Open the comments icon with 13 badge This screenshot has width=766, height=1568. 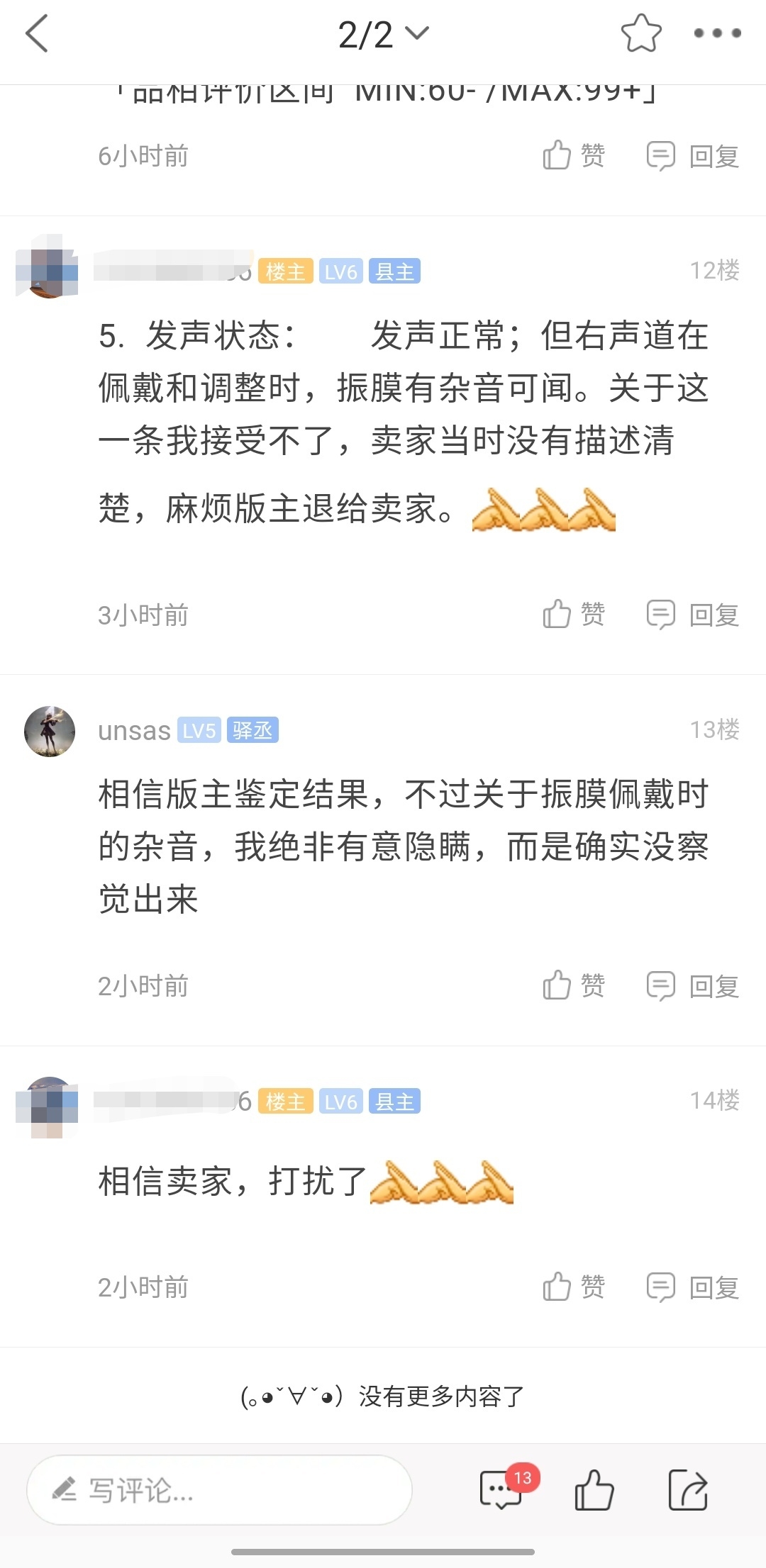[502, 1490]
